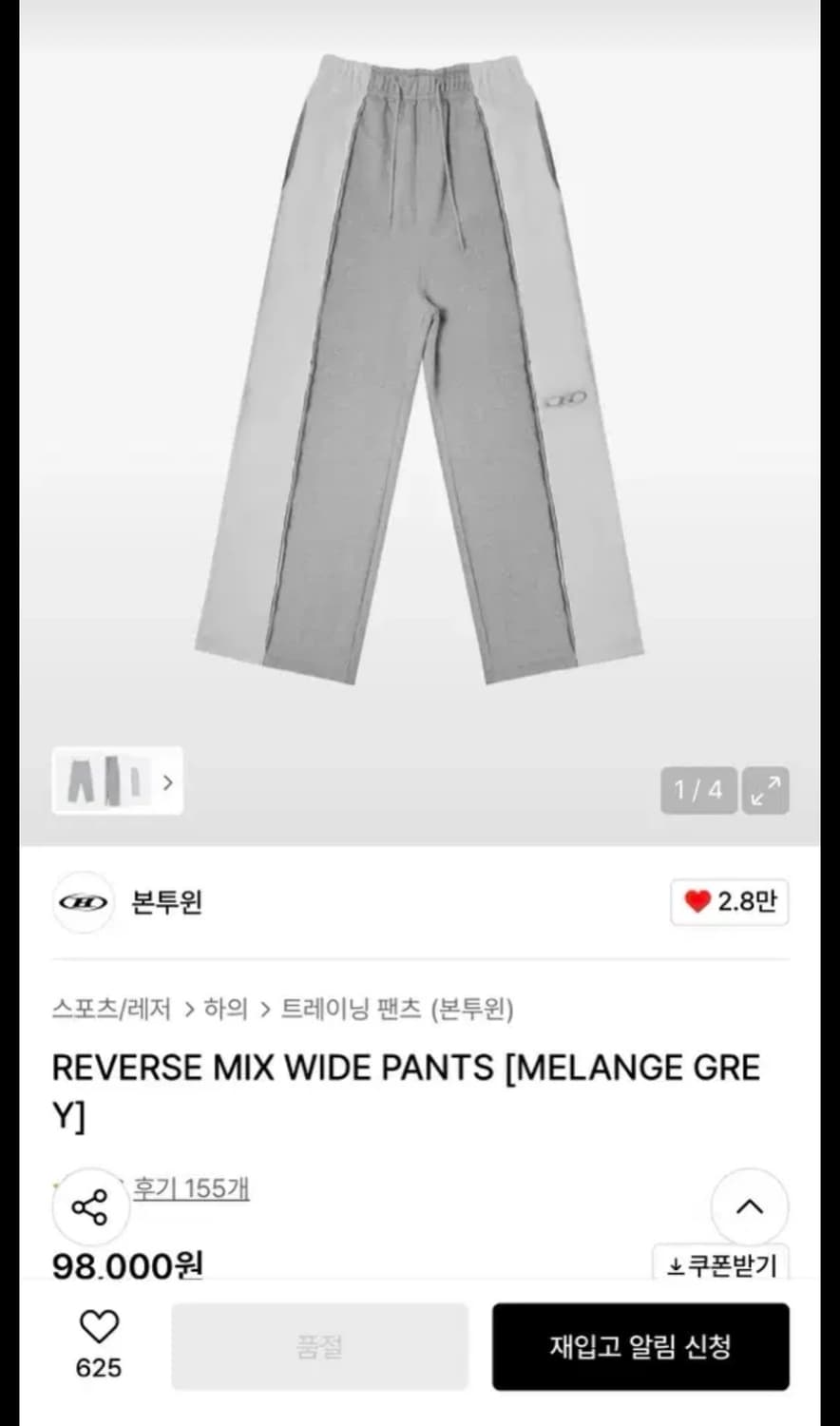Collapse page with upward chevron button
The image size is (840, 1426).
point(750,1205)
